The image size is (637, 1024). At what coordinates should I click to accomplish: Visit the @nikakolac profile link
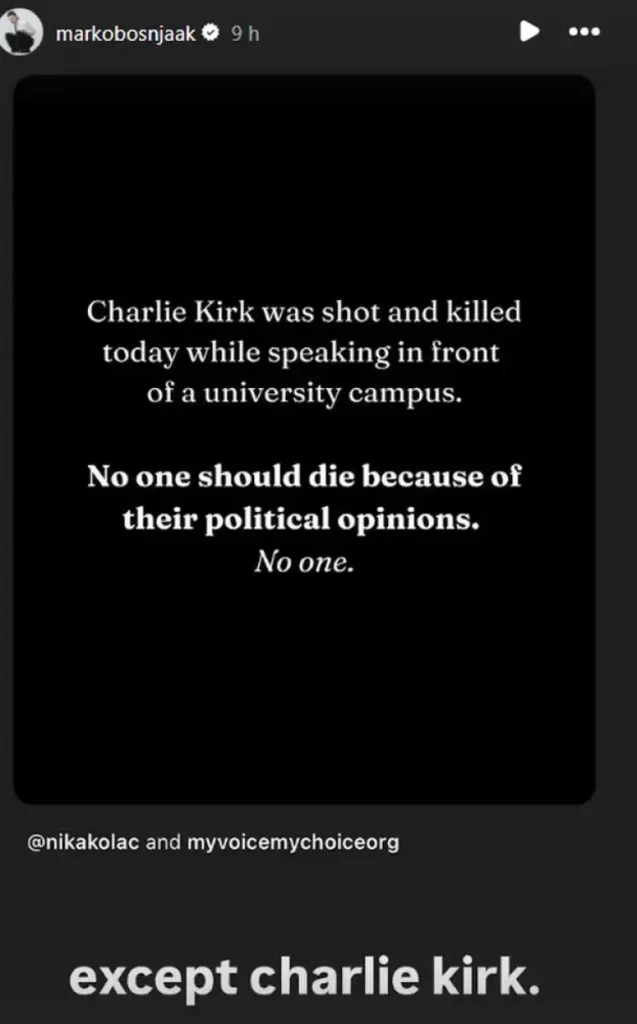pos(83,842)
